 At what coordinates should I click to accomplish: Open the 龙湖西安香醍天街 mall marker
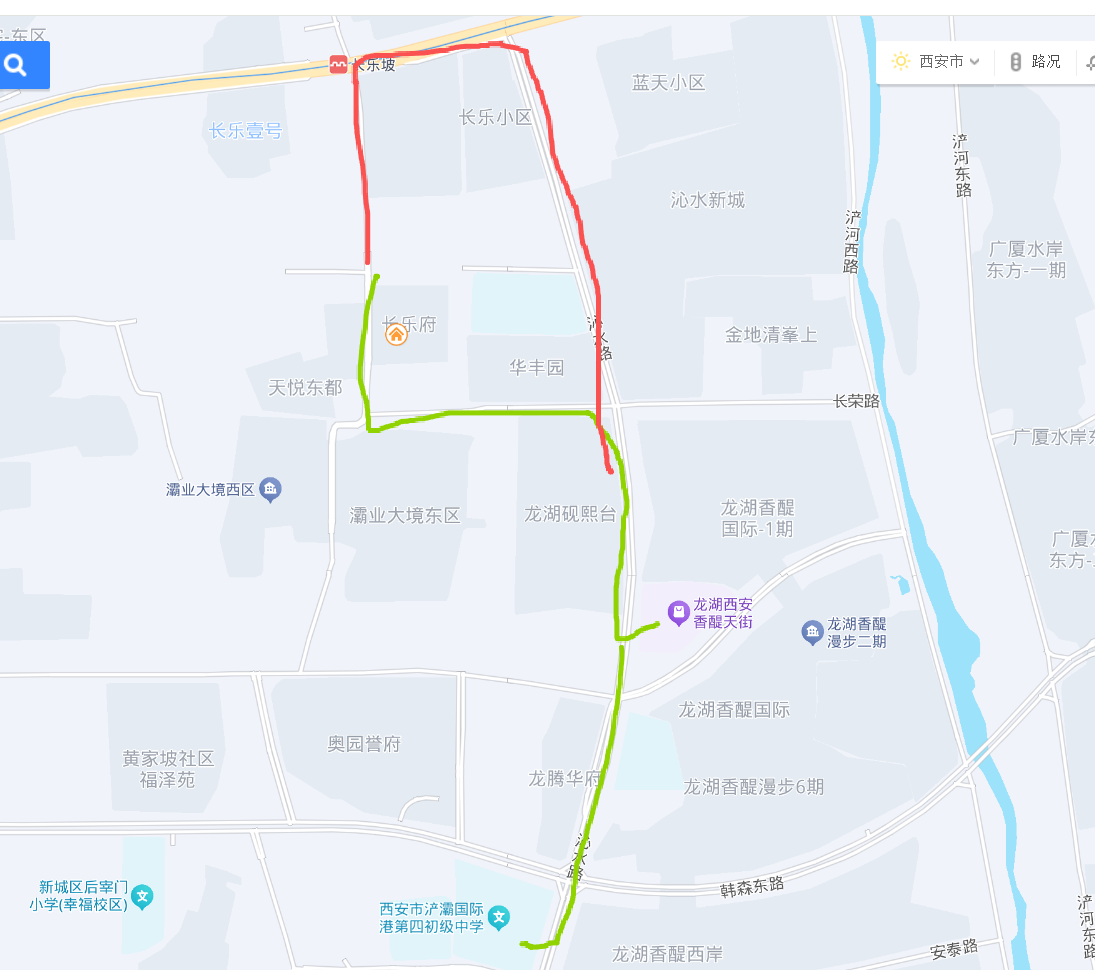[x=679, y=612]
